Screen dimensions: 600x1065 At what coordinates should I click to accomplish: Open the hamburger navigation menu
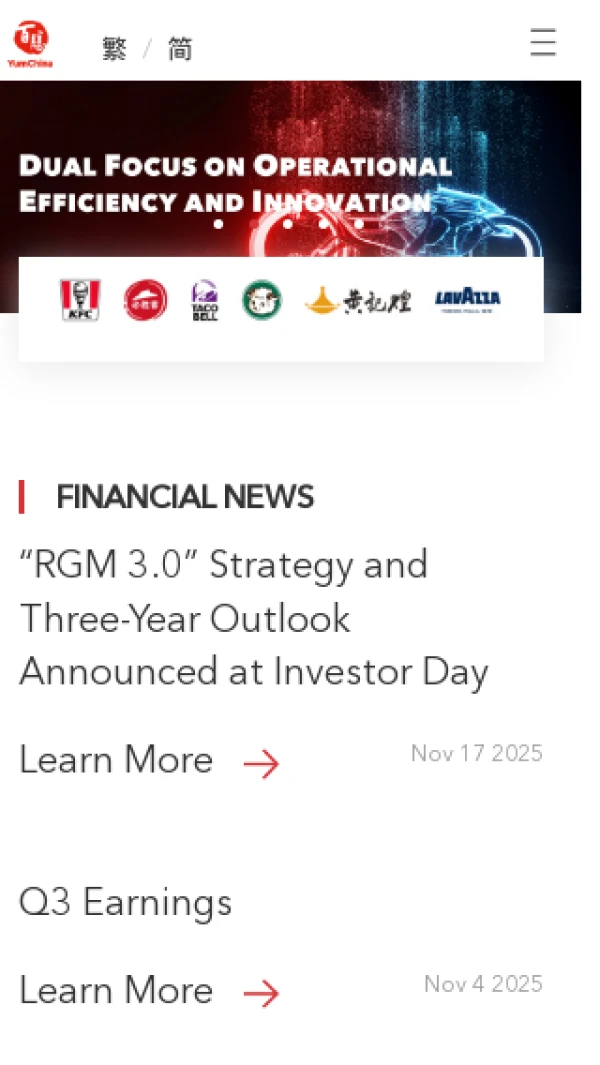pyautogui.click(x=542, y=43)
